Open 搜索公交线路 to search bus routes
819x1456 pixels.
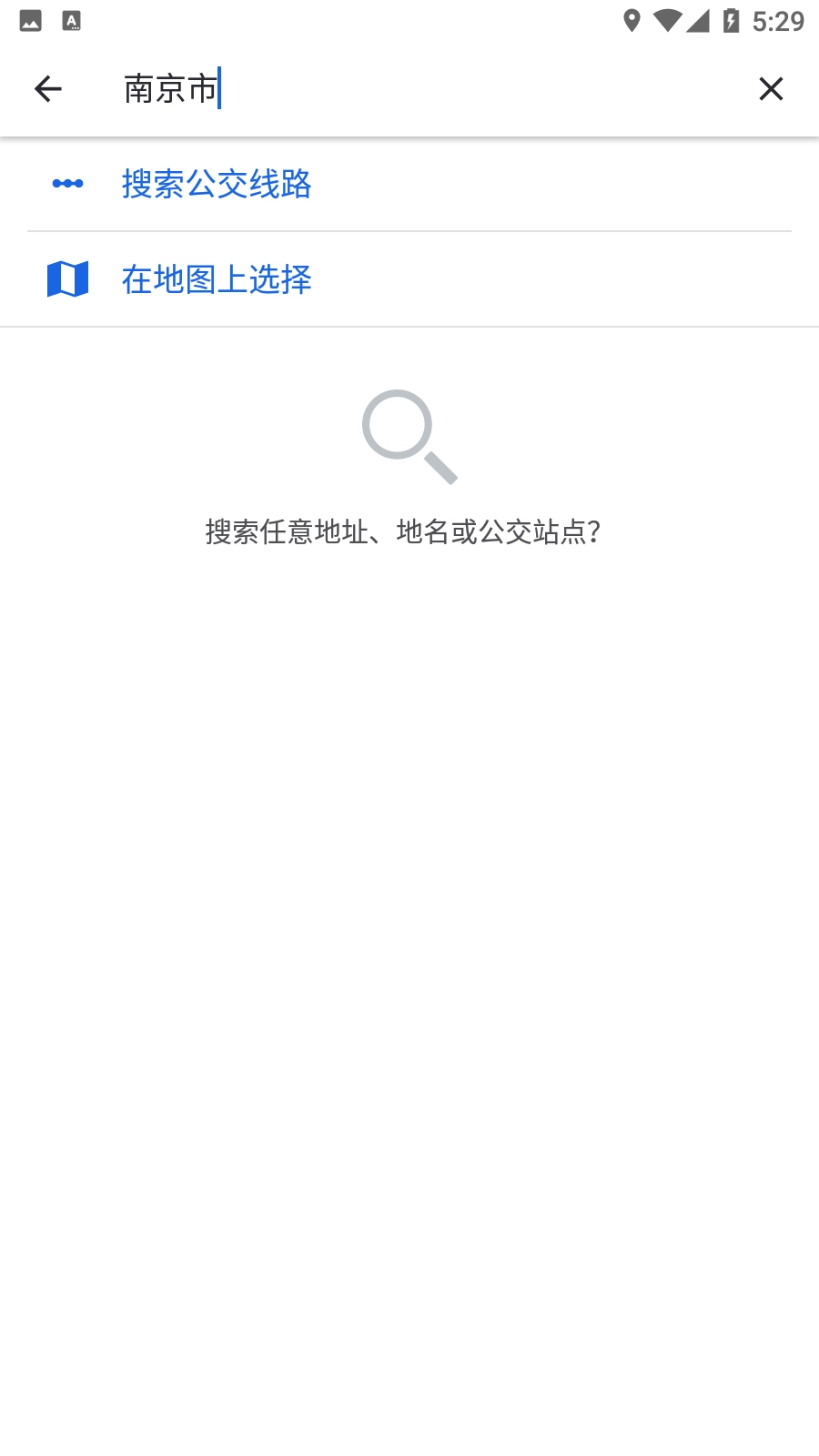tap(217, 184)
